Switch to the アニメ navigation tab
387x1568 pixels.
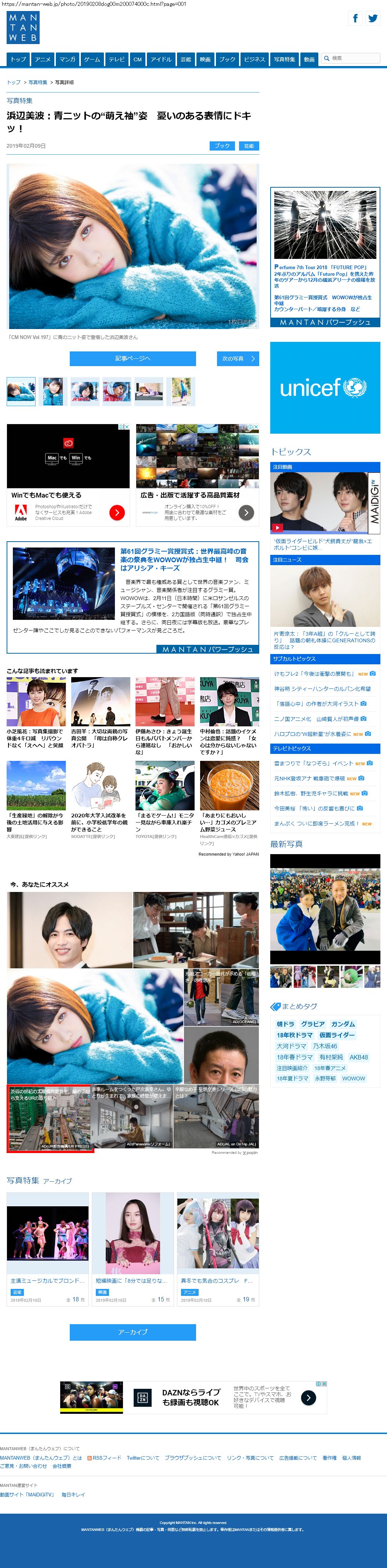click(x=43, y=59)
